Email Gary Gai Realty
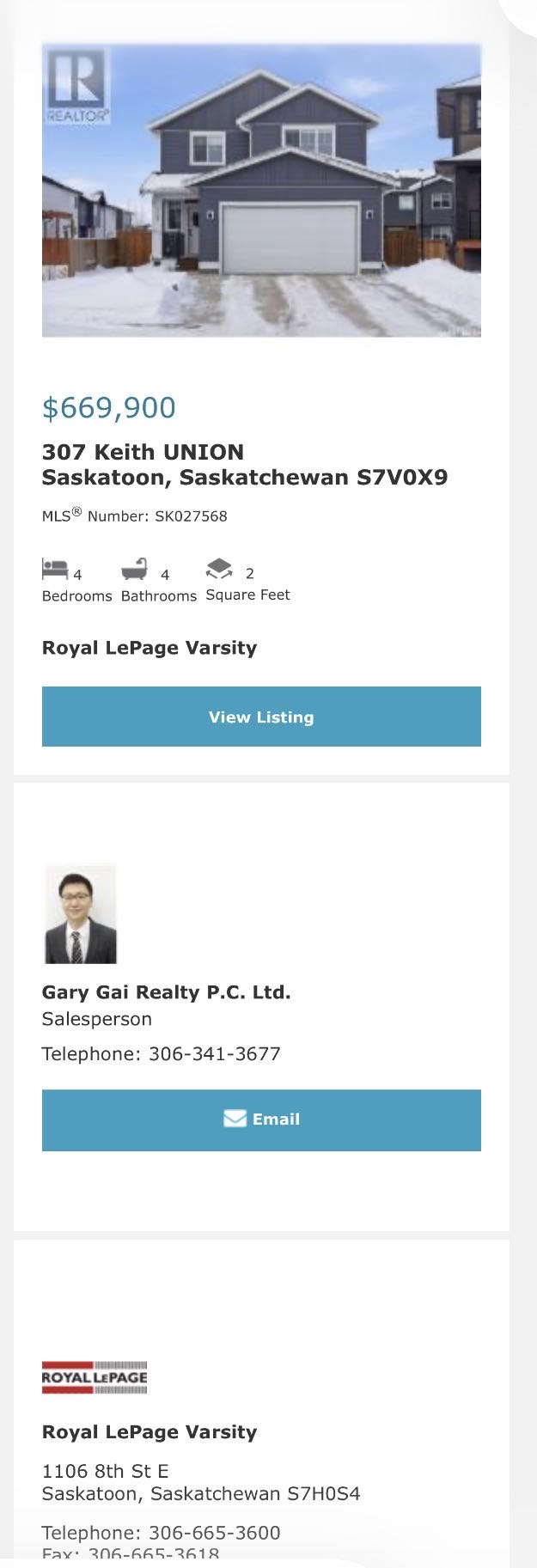 click(x=261, y=1120)
